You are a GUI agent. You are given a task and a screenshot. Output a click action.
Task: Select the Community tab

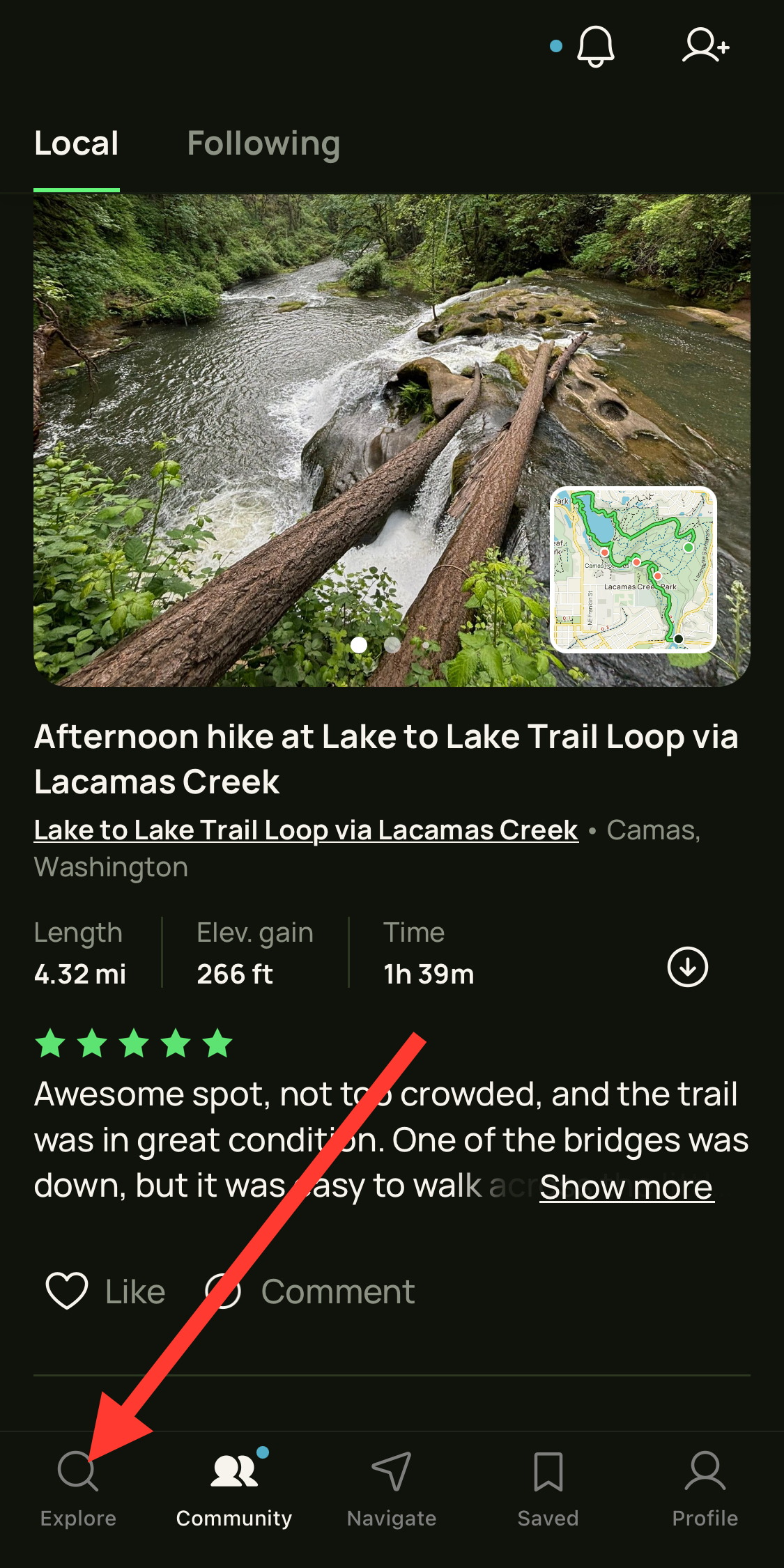pos(234,1488)
